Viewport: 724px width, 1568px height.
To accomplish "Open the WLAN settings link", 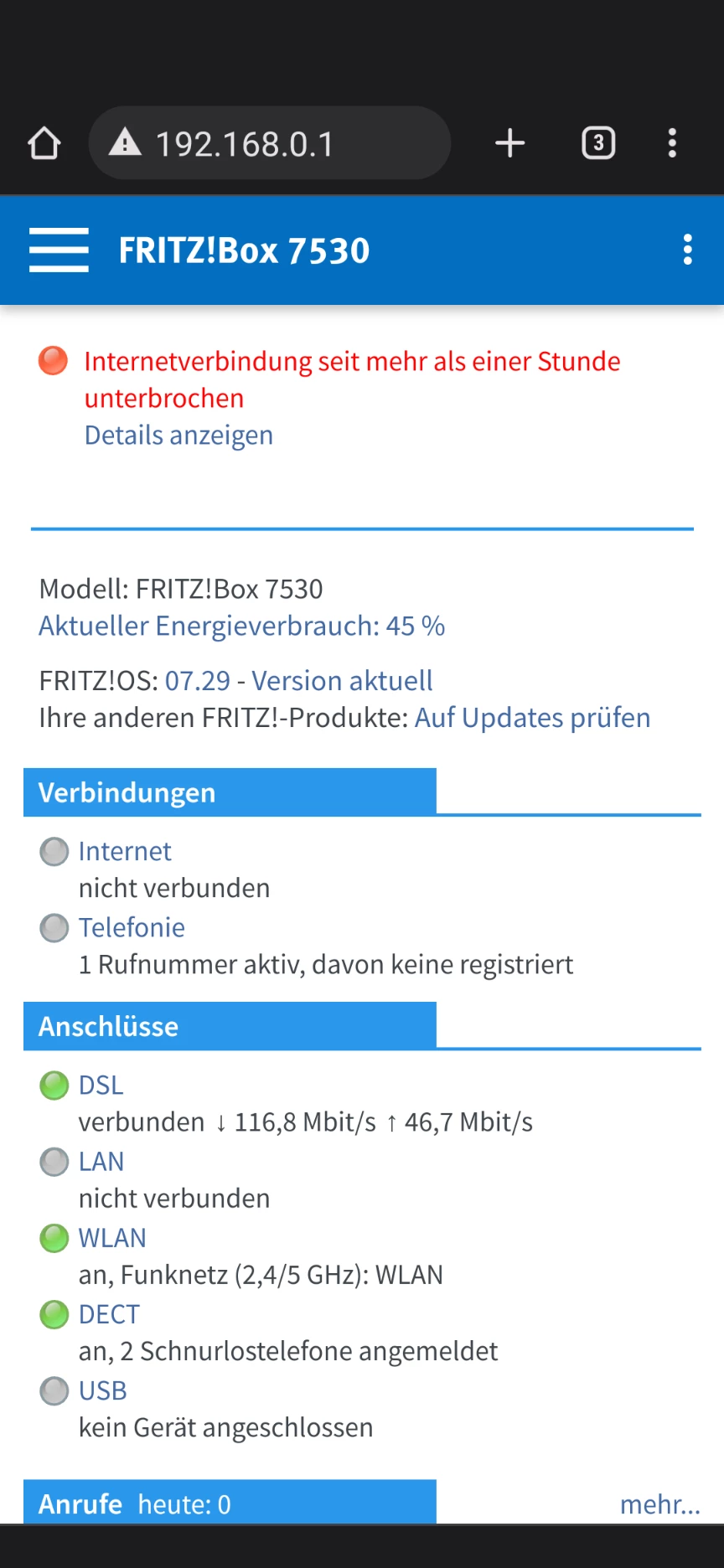I will (x=112, y=1237).
